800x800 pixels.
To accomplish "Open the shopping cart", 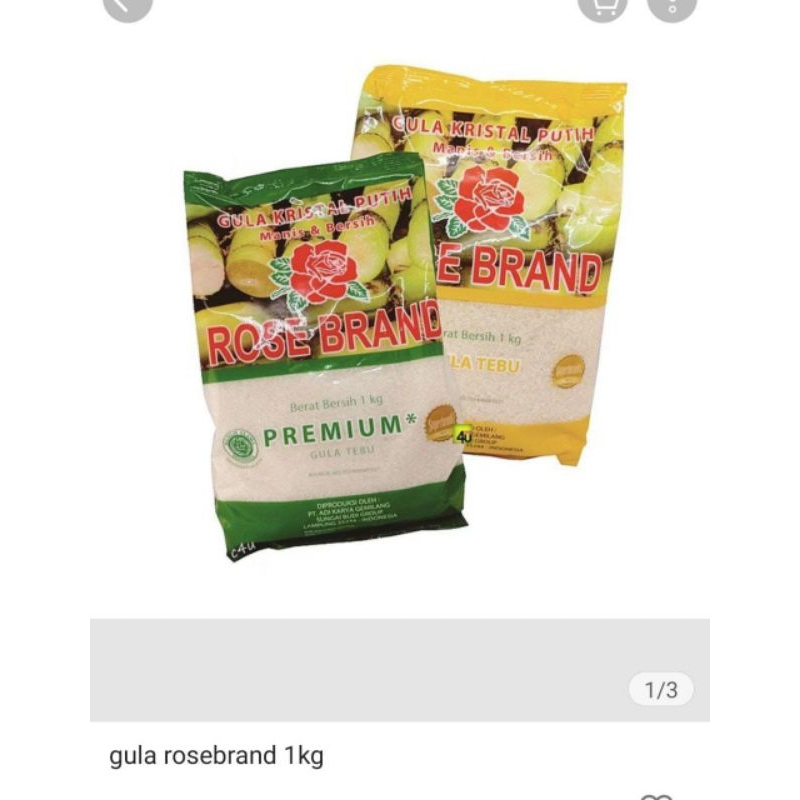I will pyautogui.click(x=604, y=5).
